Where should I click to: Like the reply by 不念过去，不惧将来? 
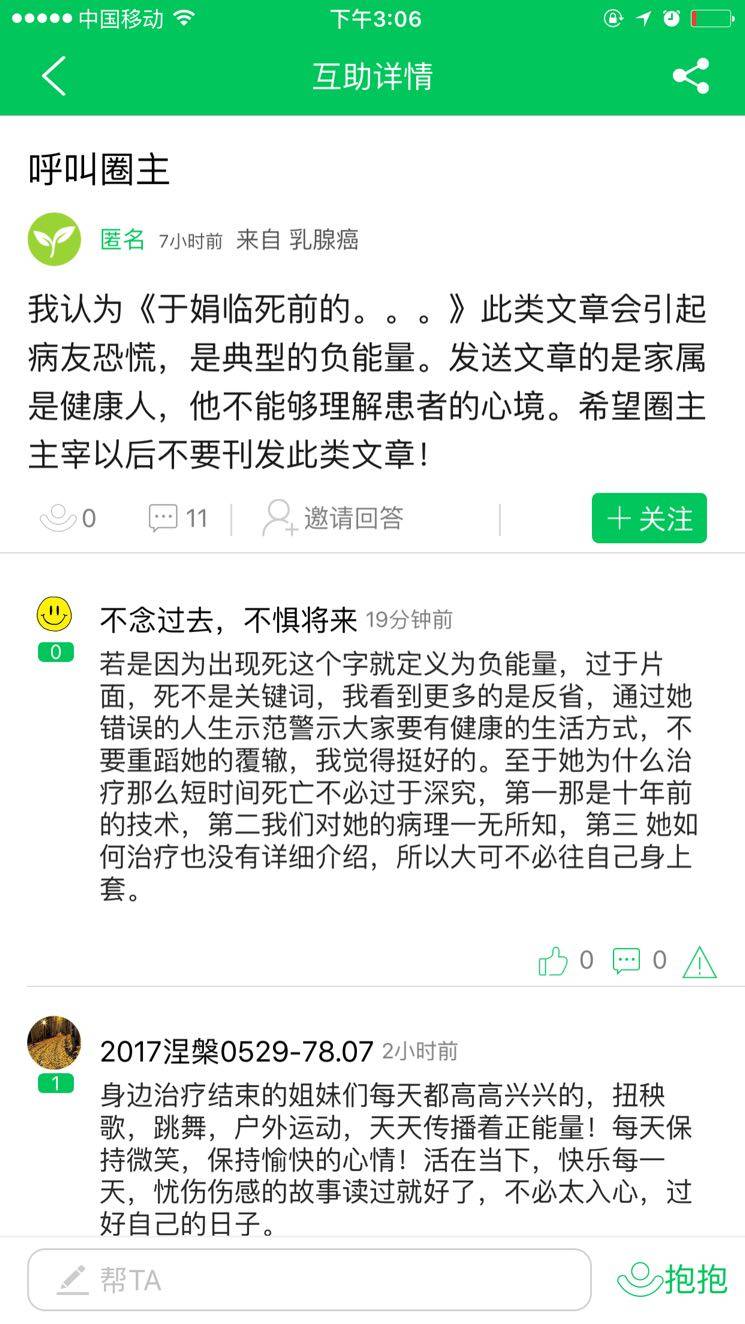565,961
